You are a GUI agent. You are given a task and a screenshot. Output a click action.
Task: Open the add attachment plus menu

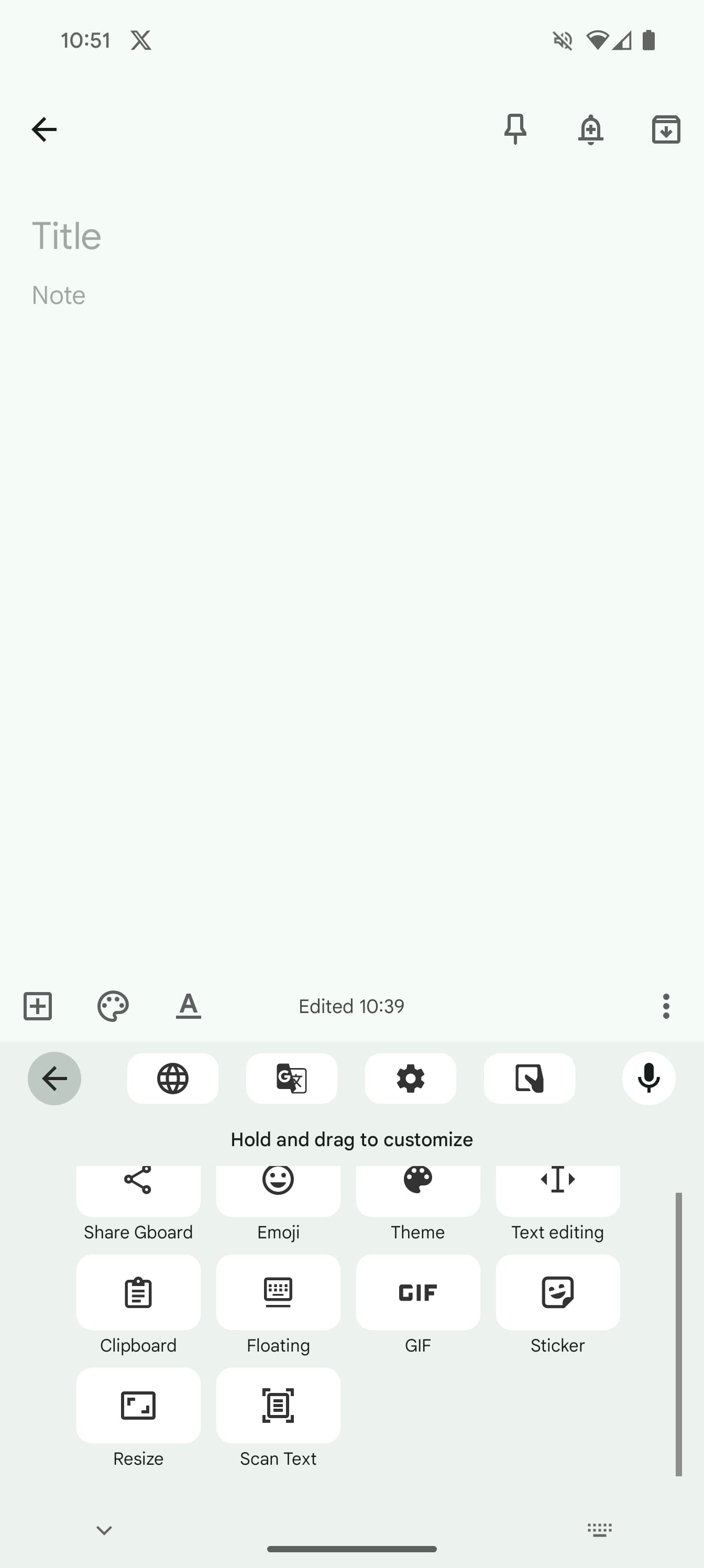pyautogui.click(x=38, y=1006)
